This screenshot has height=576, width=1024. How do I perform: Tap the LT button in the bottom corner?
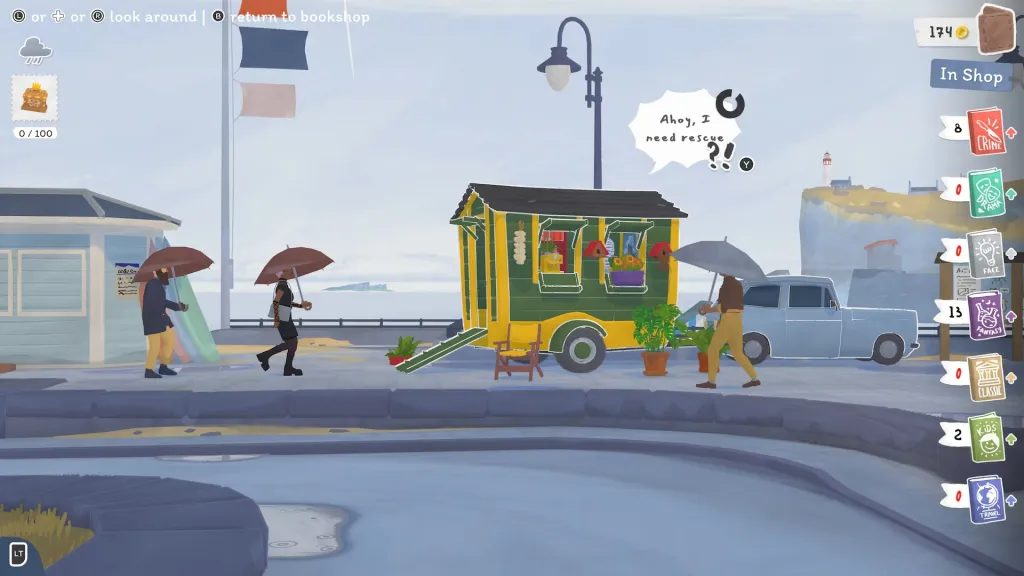pyautogui.click(x=17, y=553)
